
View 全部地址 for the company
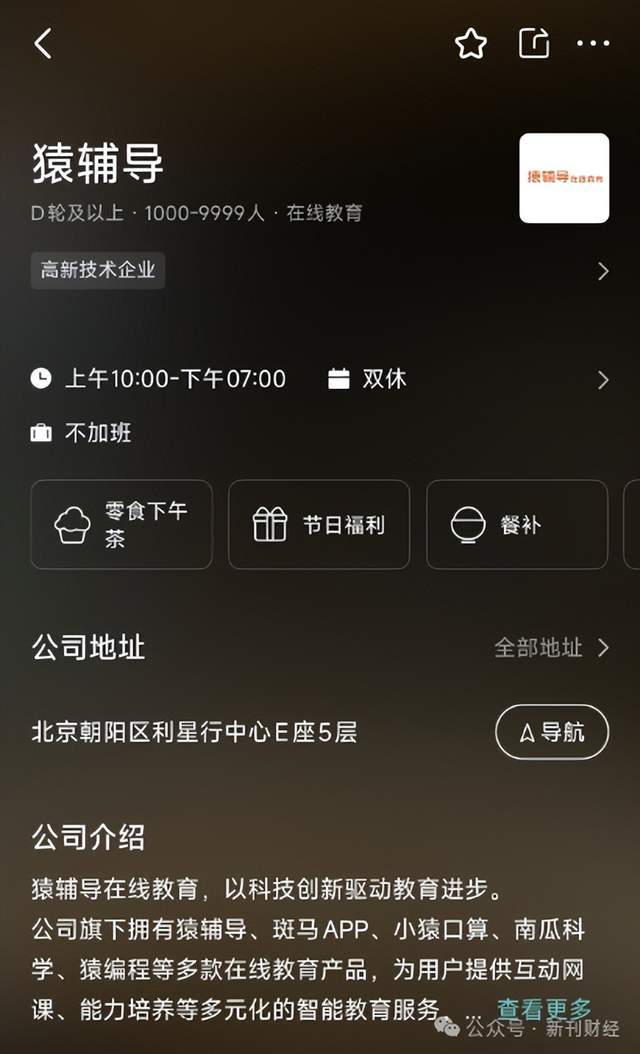coord(552,648)
